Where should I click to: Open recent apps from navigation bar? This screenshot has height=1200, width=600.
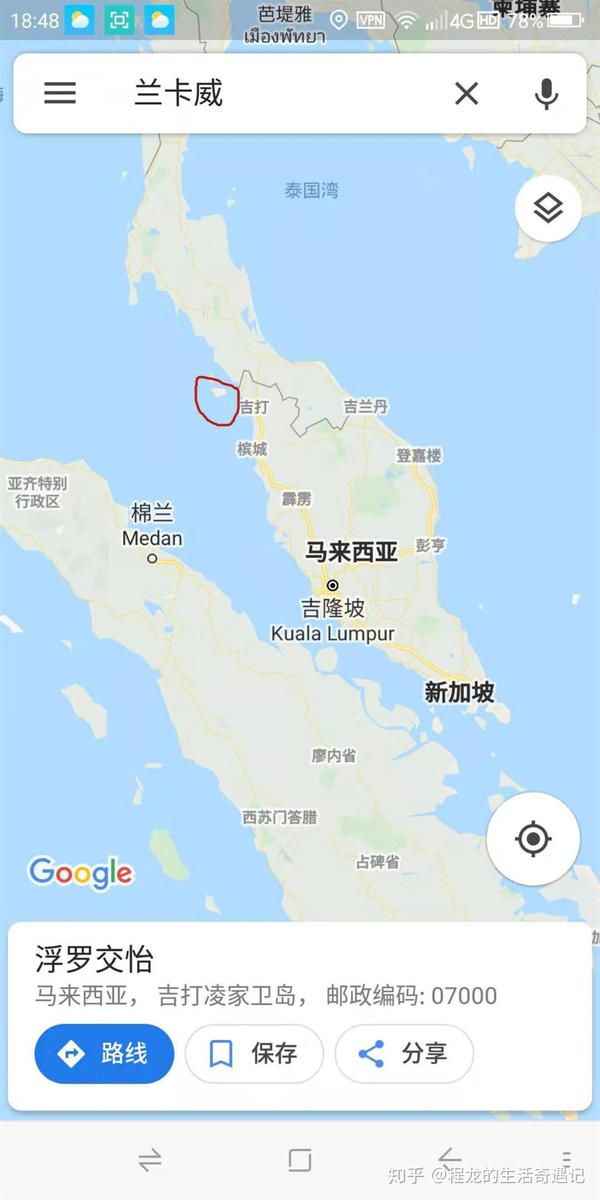[150, 1160]
